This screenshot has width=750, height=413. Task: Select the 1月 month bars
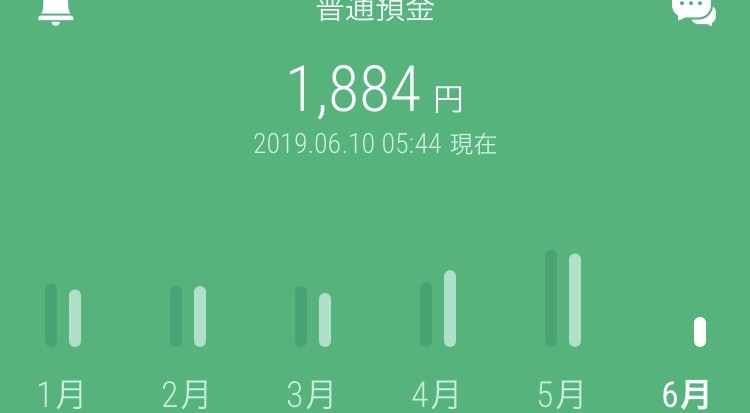pos(62,315)
